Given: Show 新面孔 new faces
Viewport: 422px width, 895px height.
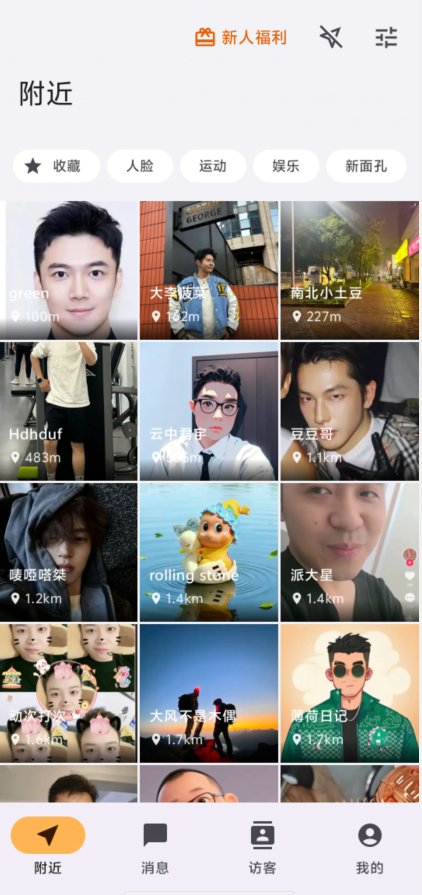Looking at the screenshot, I should click(x=366, y=166).
